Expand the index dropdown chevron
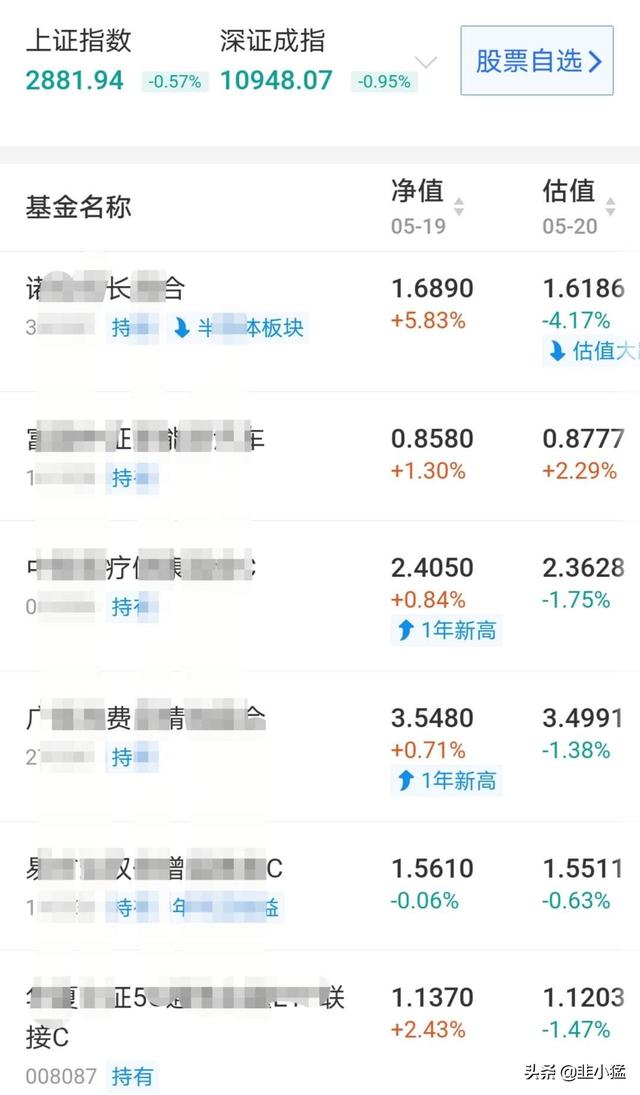 tap(426, 62)
